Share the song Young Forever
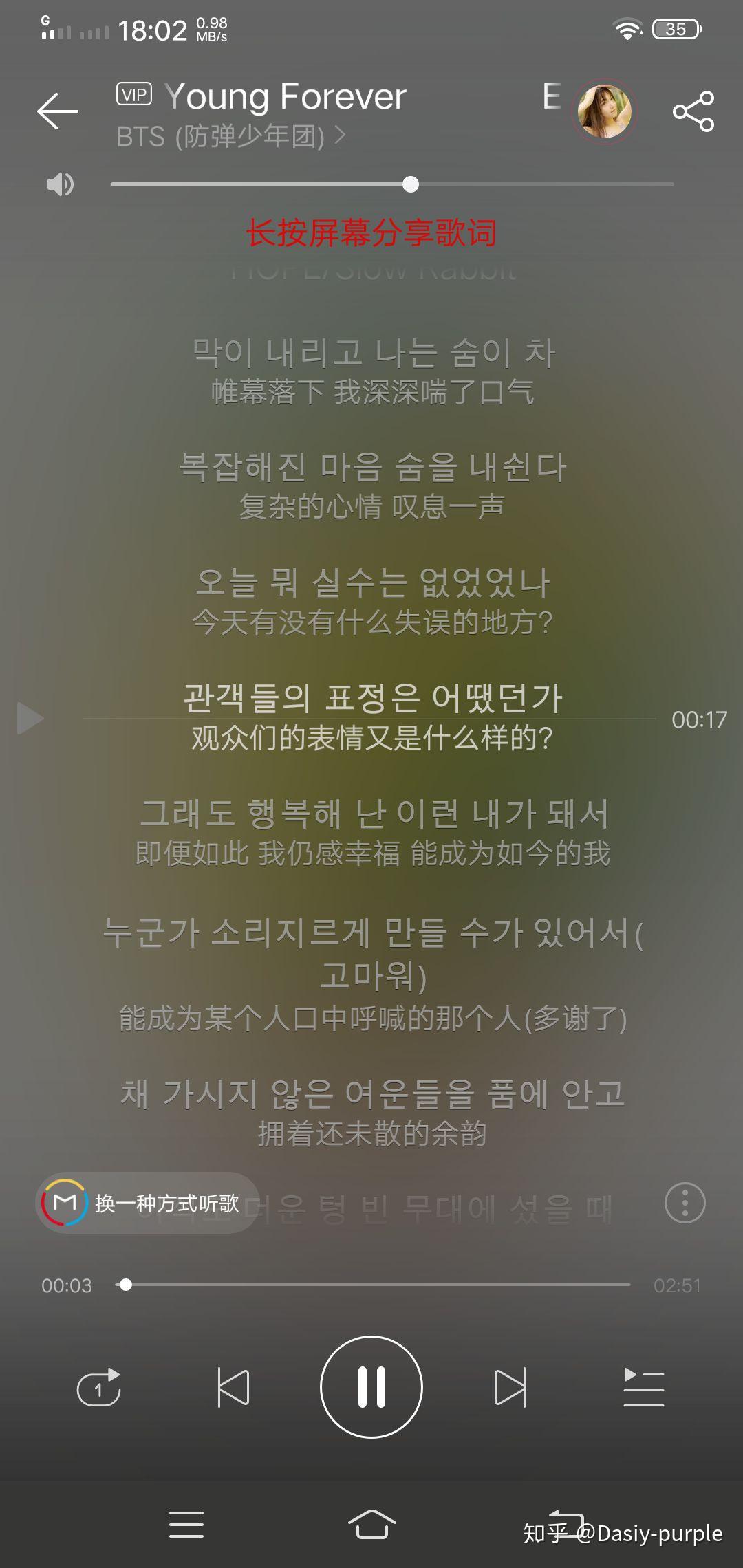The image size is (743, 1568). click(693, 111)
